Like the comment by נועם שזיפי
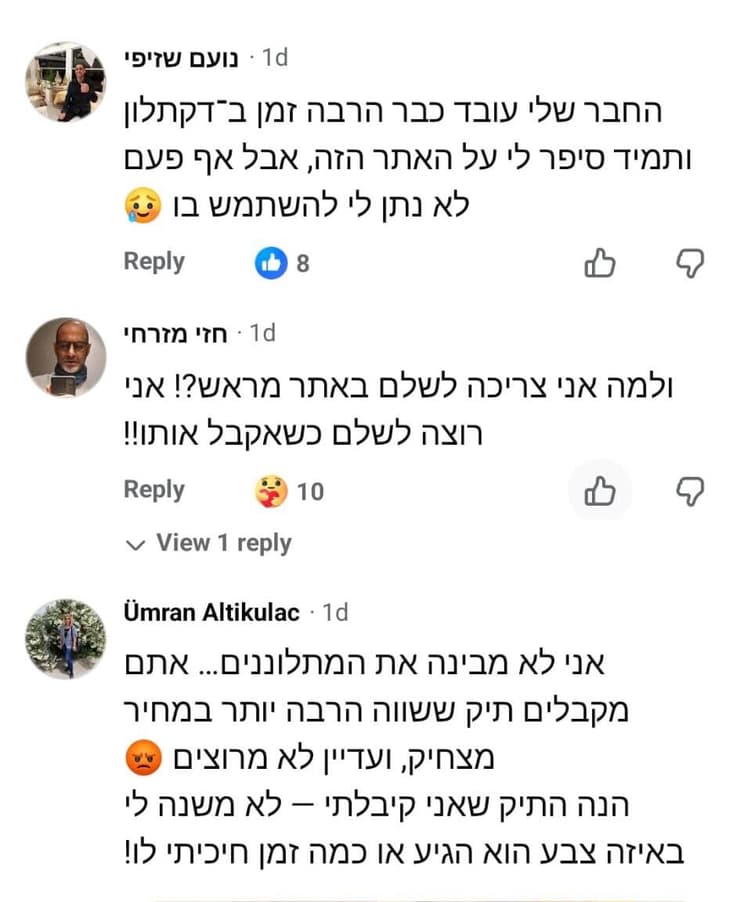This screenshot has height=902, width=740. point(599,263)
